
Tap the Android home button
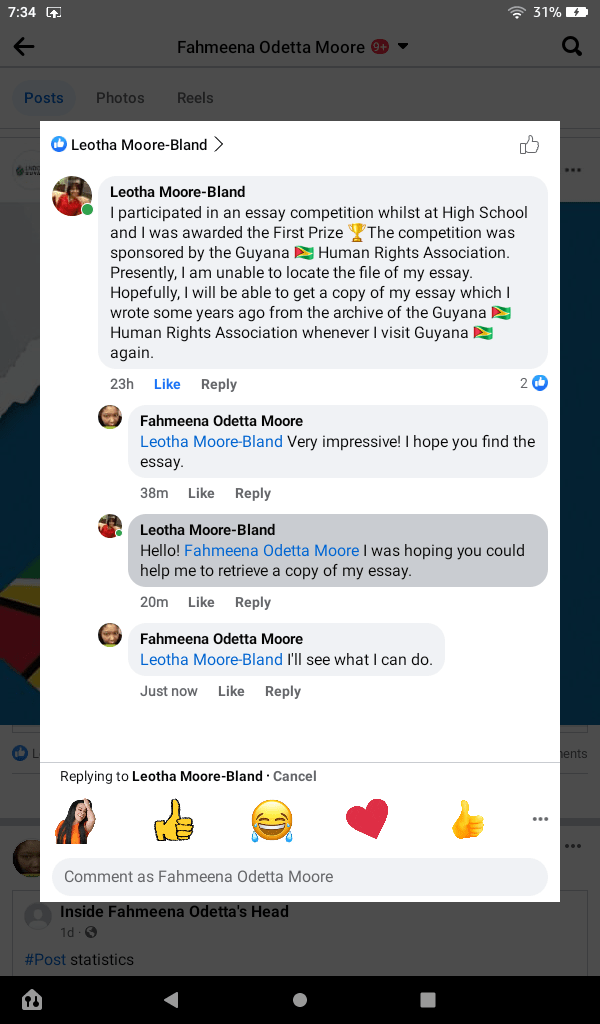point(300,1000)
